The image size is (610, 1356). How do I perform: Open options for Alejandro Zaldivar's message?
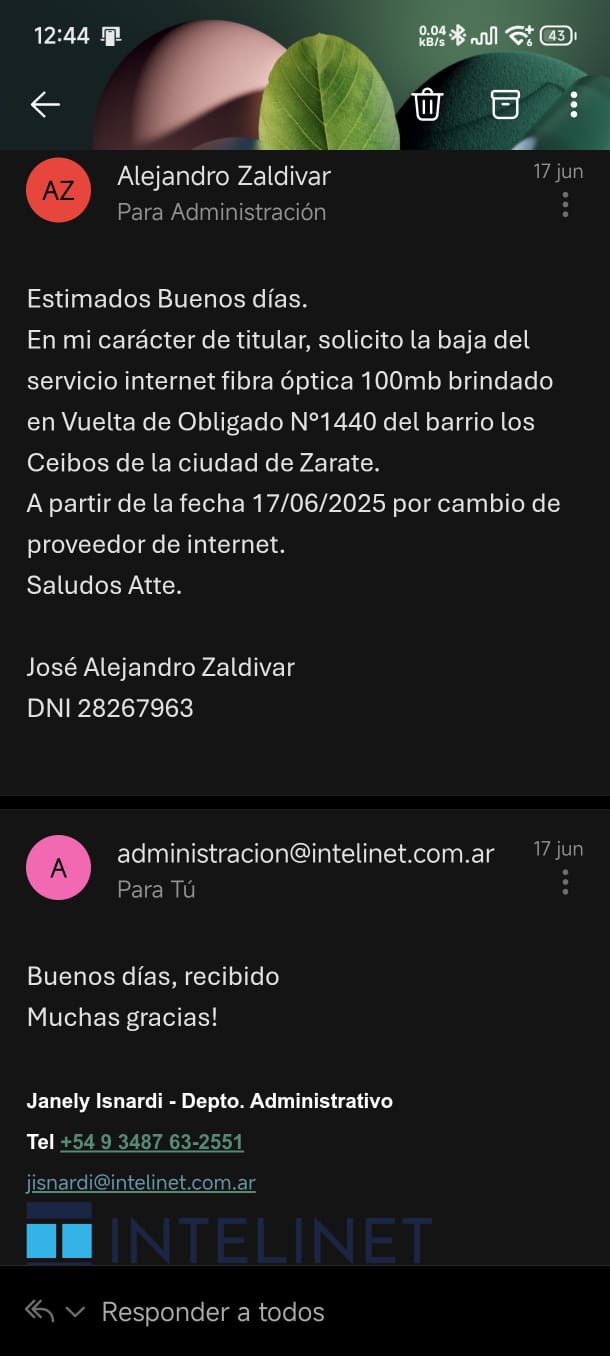tap(566, 205)
